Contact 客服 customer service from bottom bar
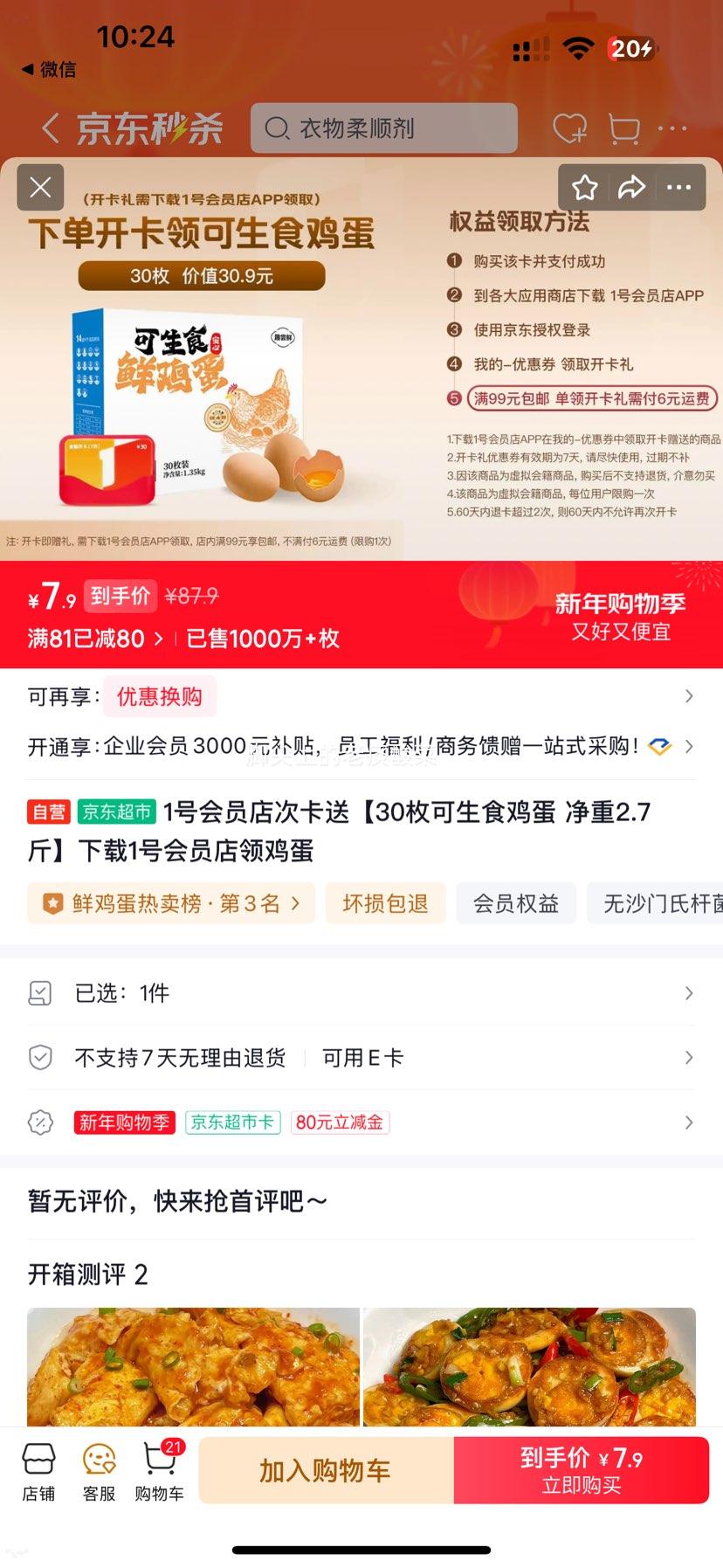This screenshot has width=723, height=1568. pyautogui.click(x=99, y=1470)
